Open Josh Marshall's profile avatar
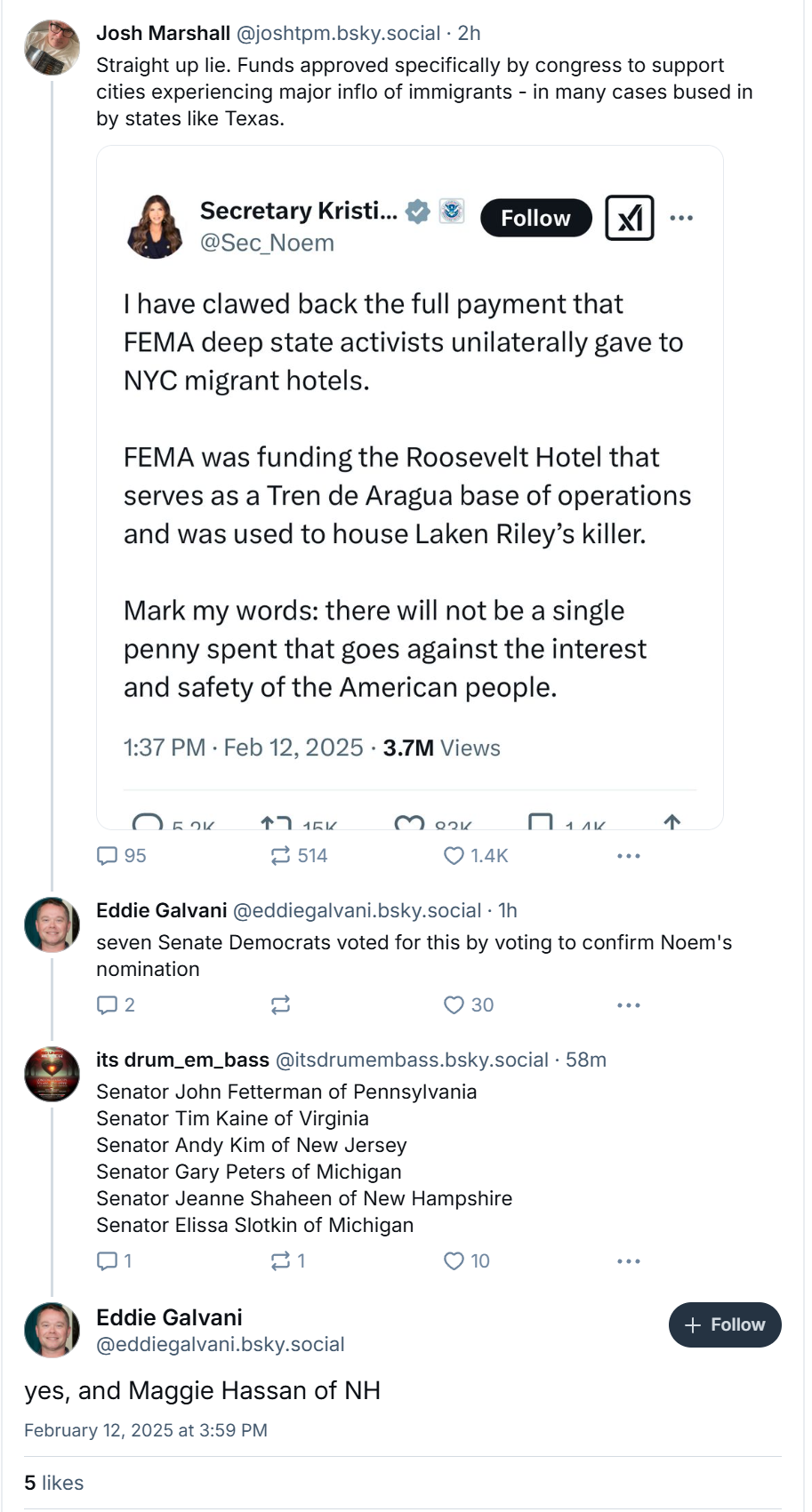812x1512 pixels. (x=52, y=47)
